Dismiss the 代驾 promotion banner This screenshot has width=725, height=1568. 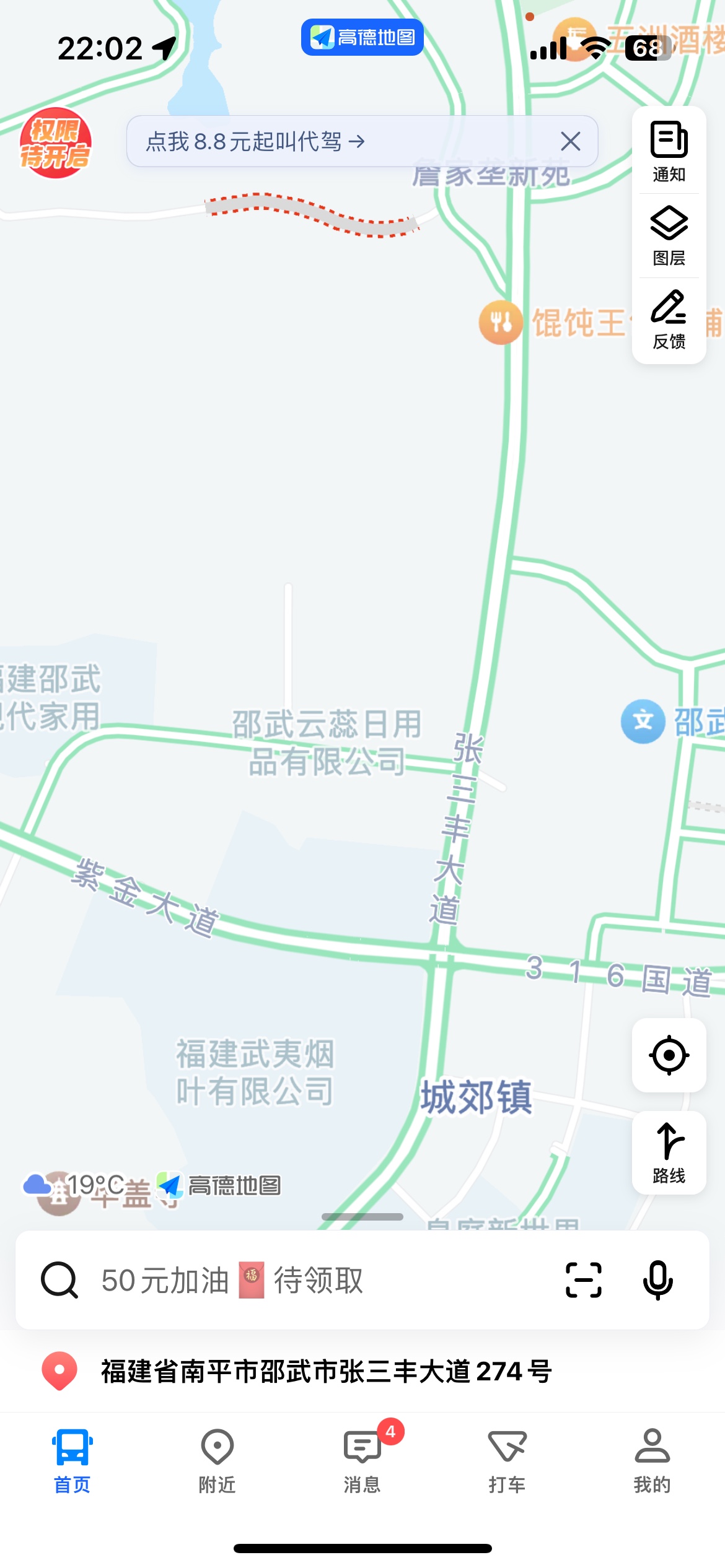570,141
